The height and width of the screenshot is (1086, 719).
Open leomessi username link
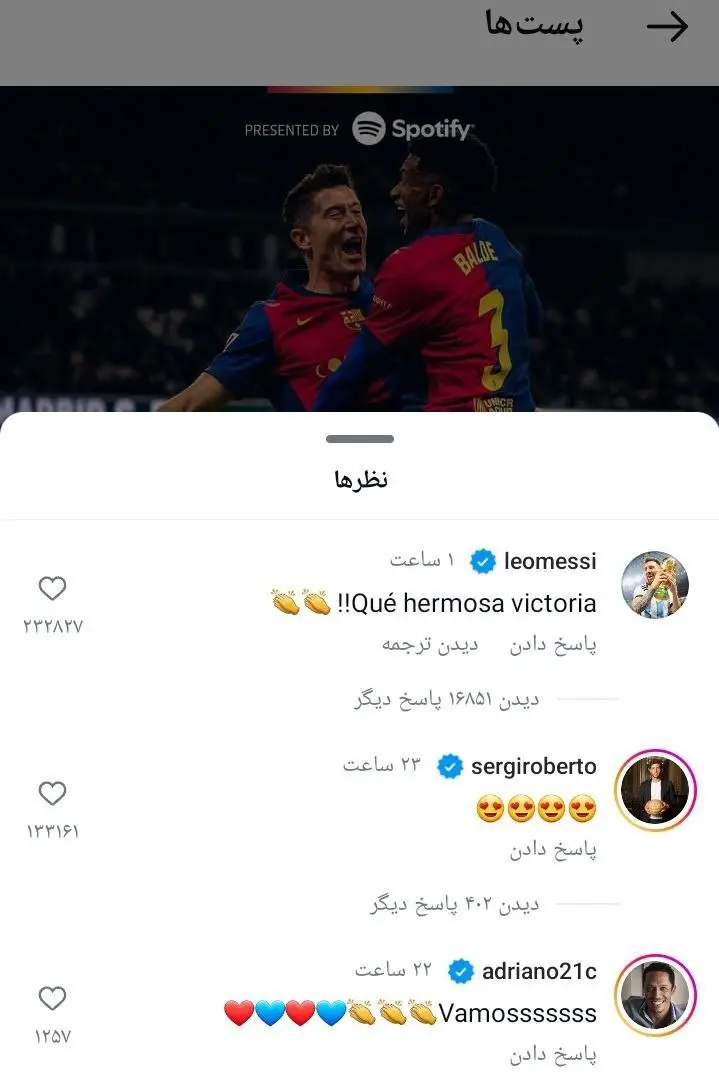[550, 561]
